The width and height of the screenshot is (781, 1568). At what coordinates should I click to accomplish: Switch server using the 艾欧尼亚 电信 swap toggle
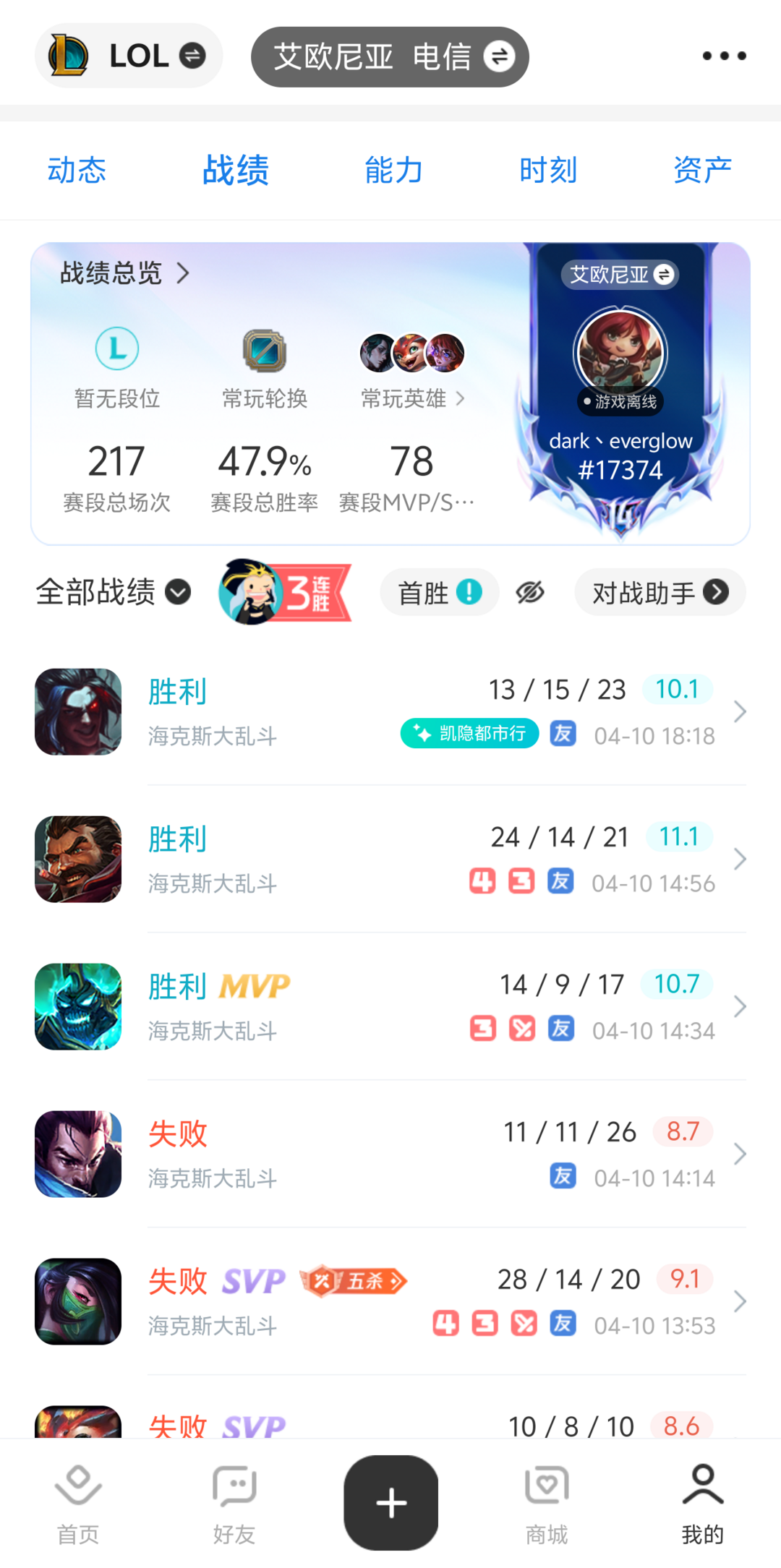click(x=501, y=56)
